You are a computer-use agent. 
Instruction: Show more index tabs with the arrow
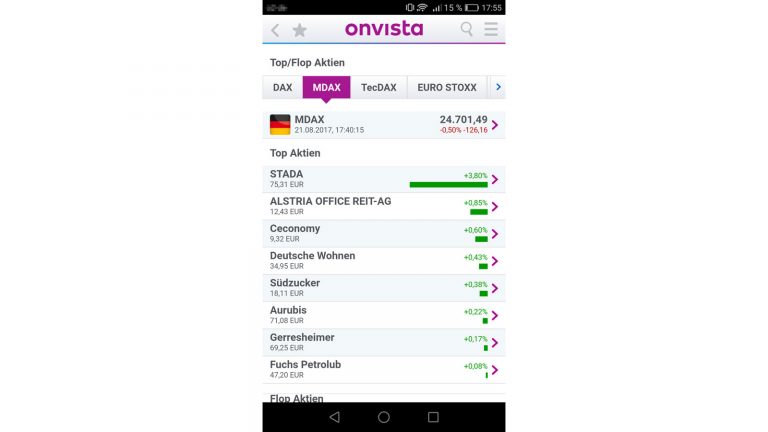(x=498, y=88)
